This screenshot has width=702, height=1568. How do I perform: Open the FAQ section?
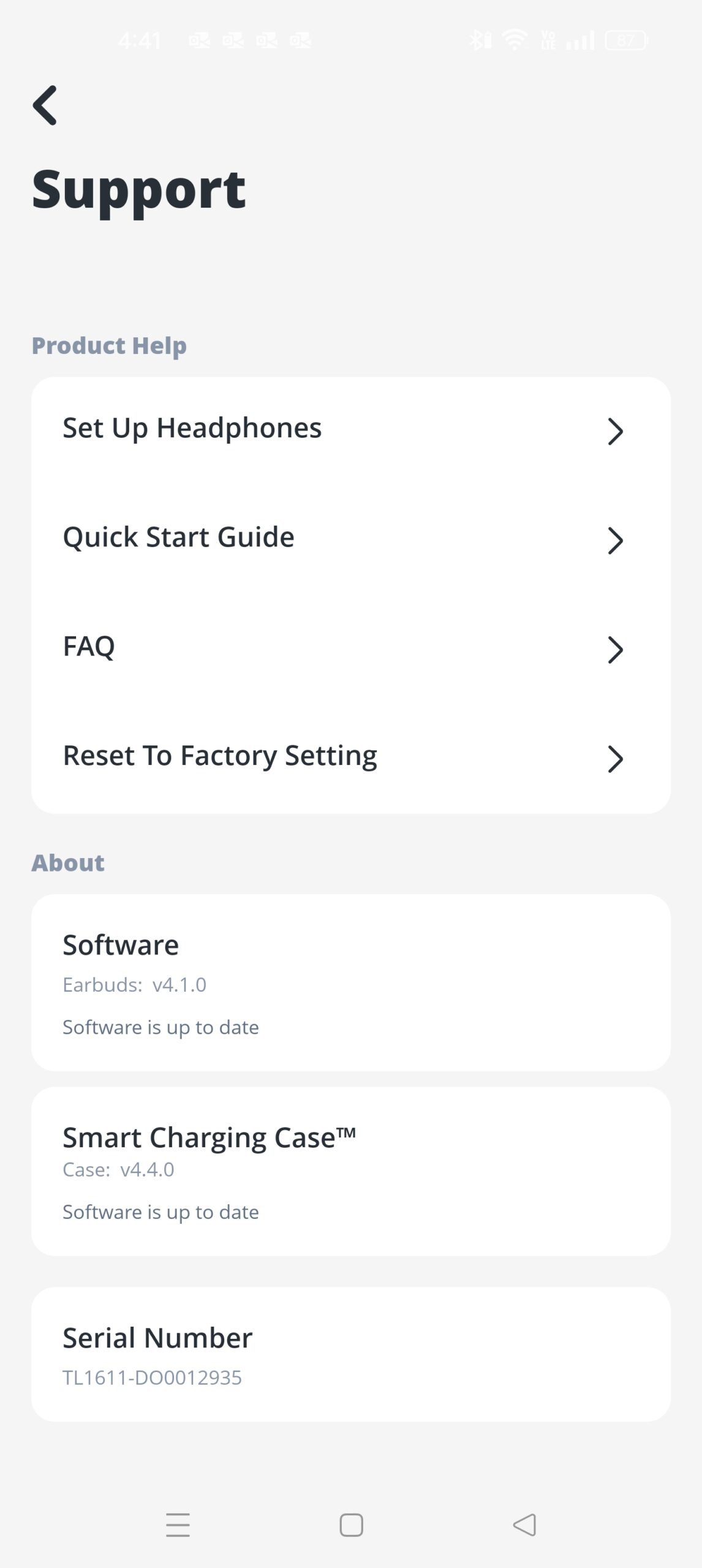pyautogui.click(x=350, y=648)
